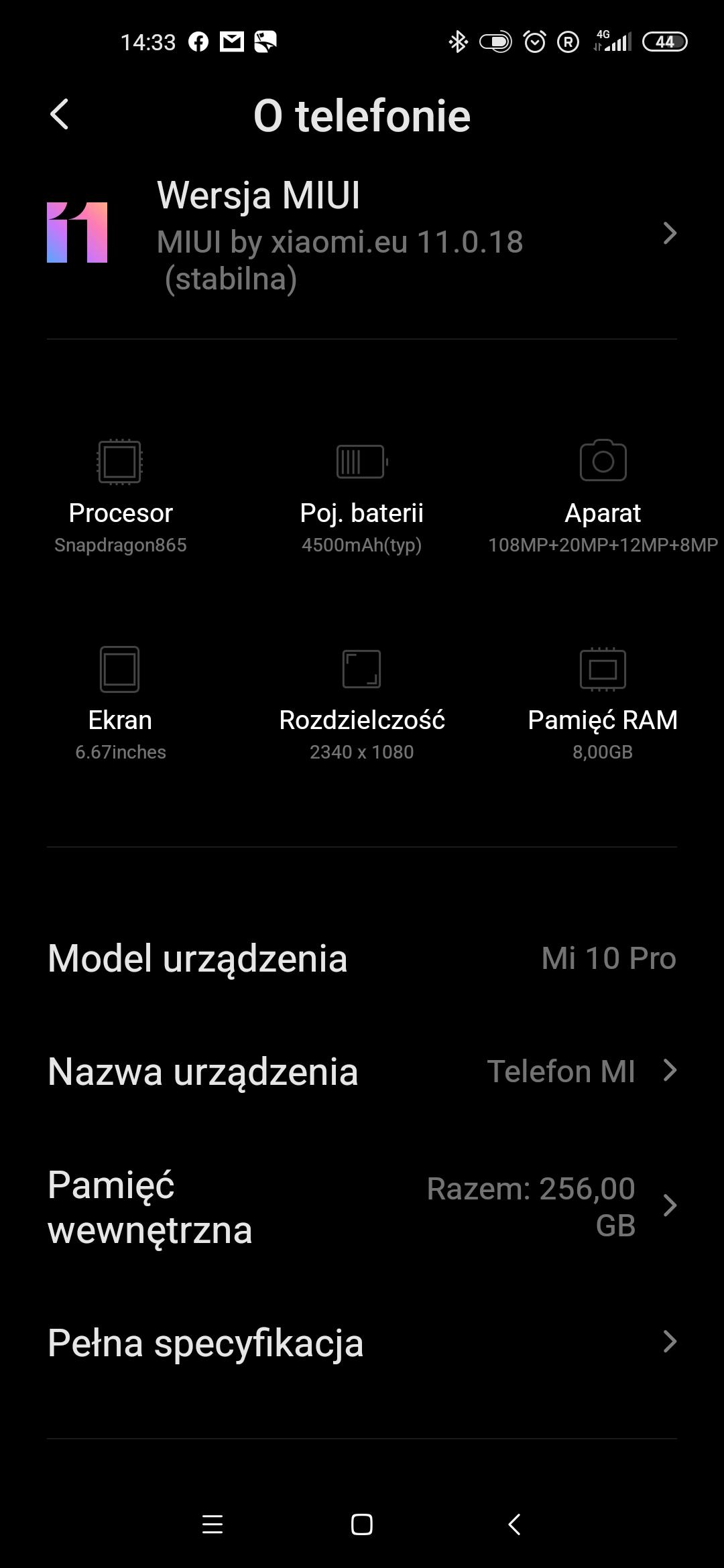Open the Wersja MIUI version details

pos(362,235)
